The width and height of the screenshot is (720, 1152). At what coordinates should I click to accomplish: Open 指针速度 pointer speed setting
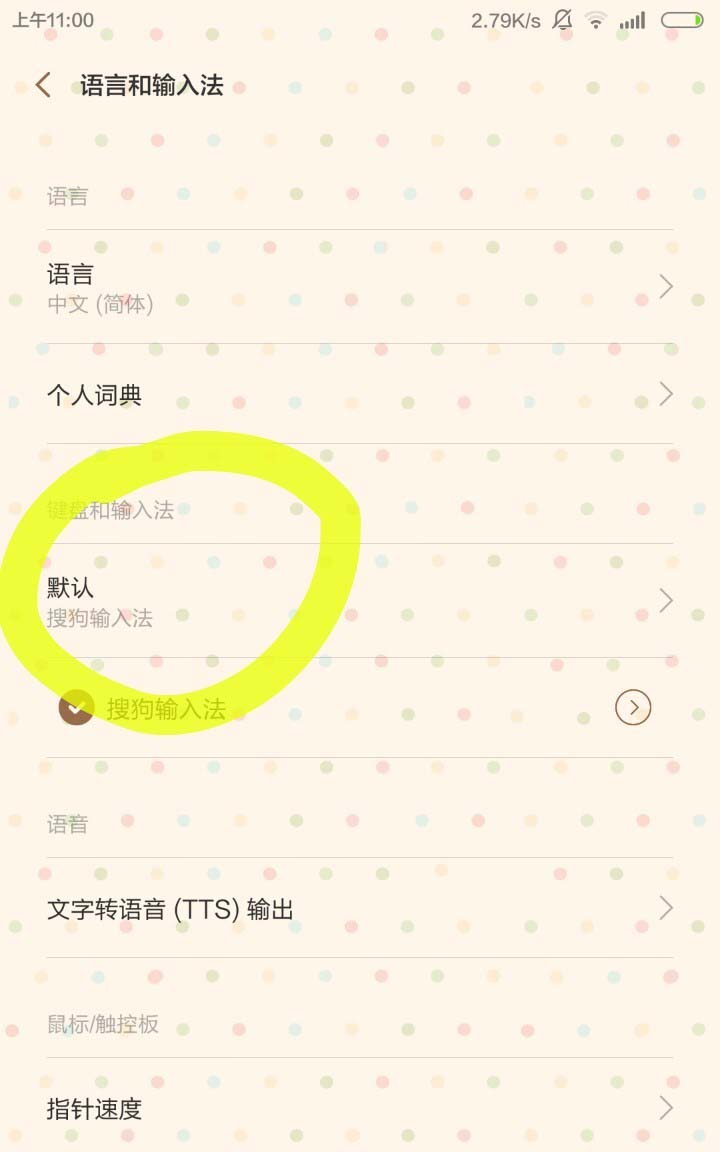tap(360, 1108)
